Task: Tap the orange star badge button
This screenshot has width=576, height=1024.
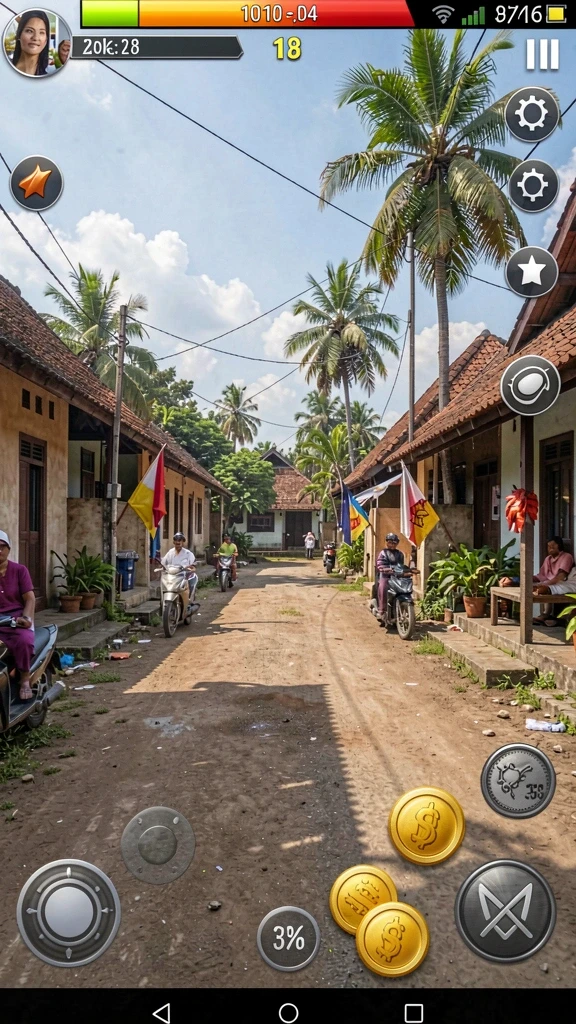Action: (36, 183)
